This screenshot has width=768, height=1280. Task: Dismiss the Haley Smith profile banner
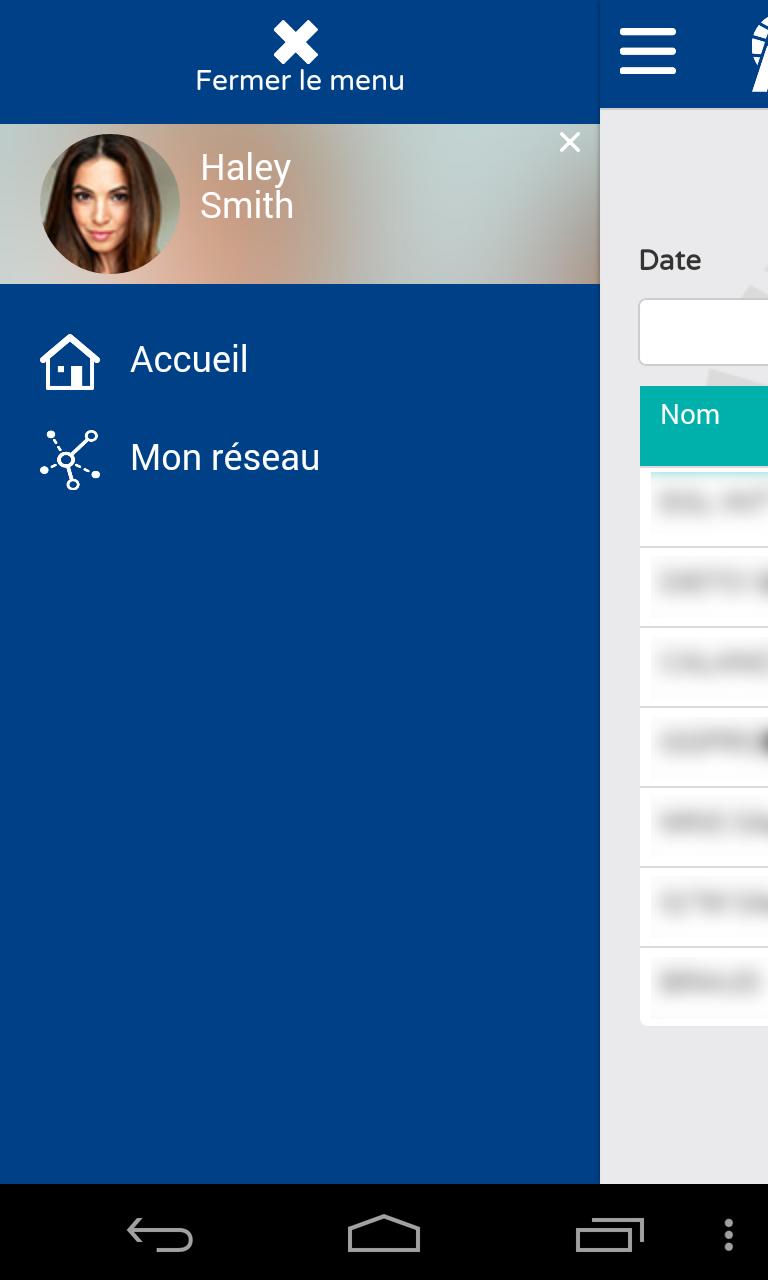point(570,143)
